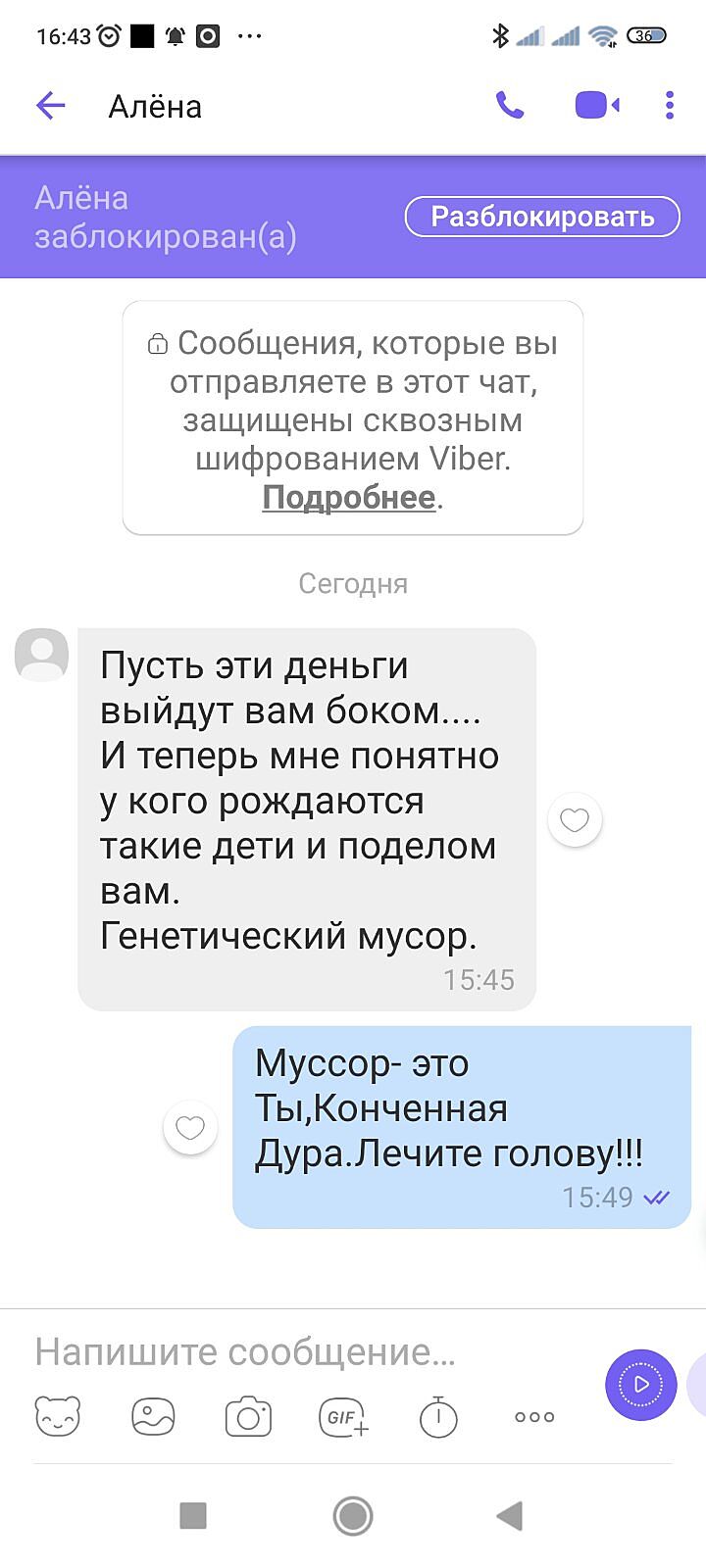Open the Подробнее encryption link

pyautogui.click(x=349, y=497)
